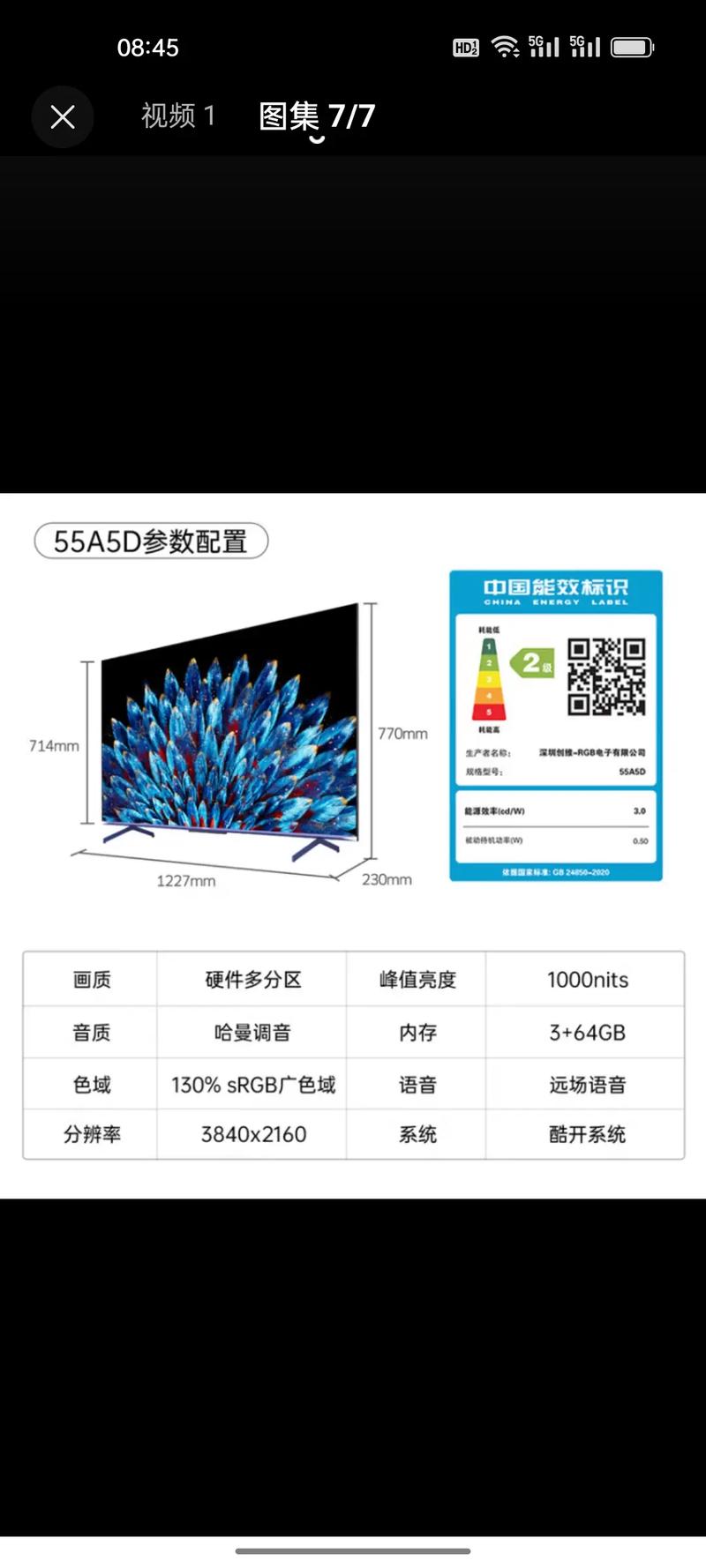The width and height of the screenshot is (706, 1568).
Task: Tap the 55A5D specification image
Action: (353, 845)
